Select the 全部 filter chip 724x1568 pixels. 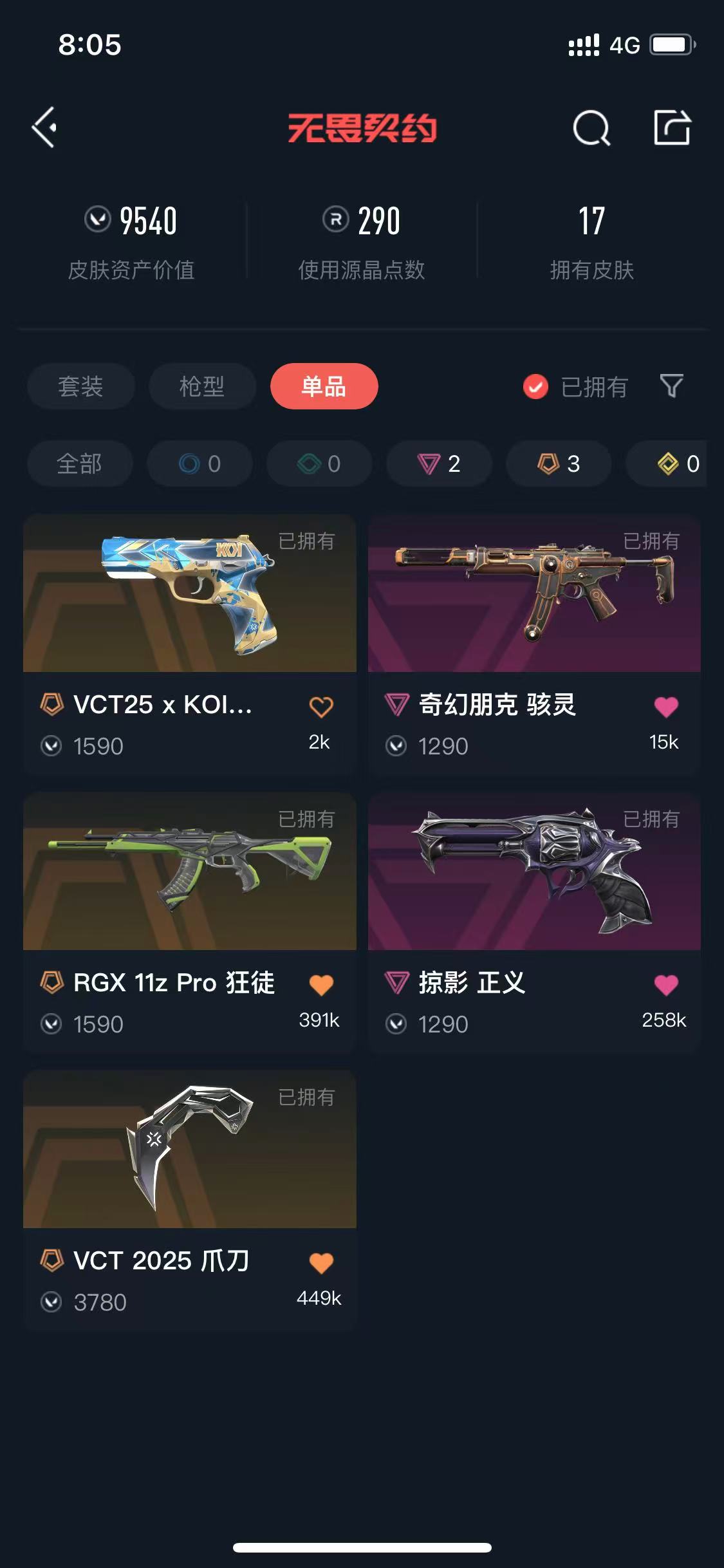(x=80, y=463)
